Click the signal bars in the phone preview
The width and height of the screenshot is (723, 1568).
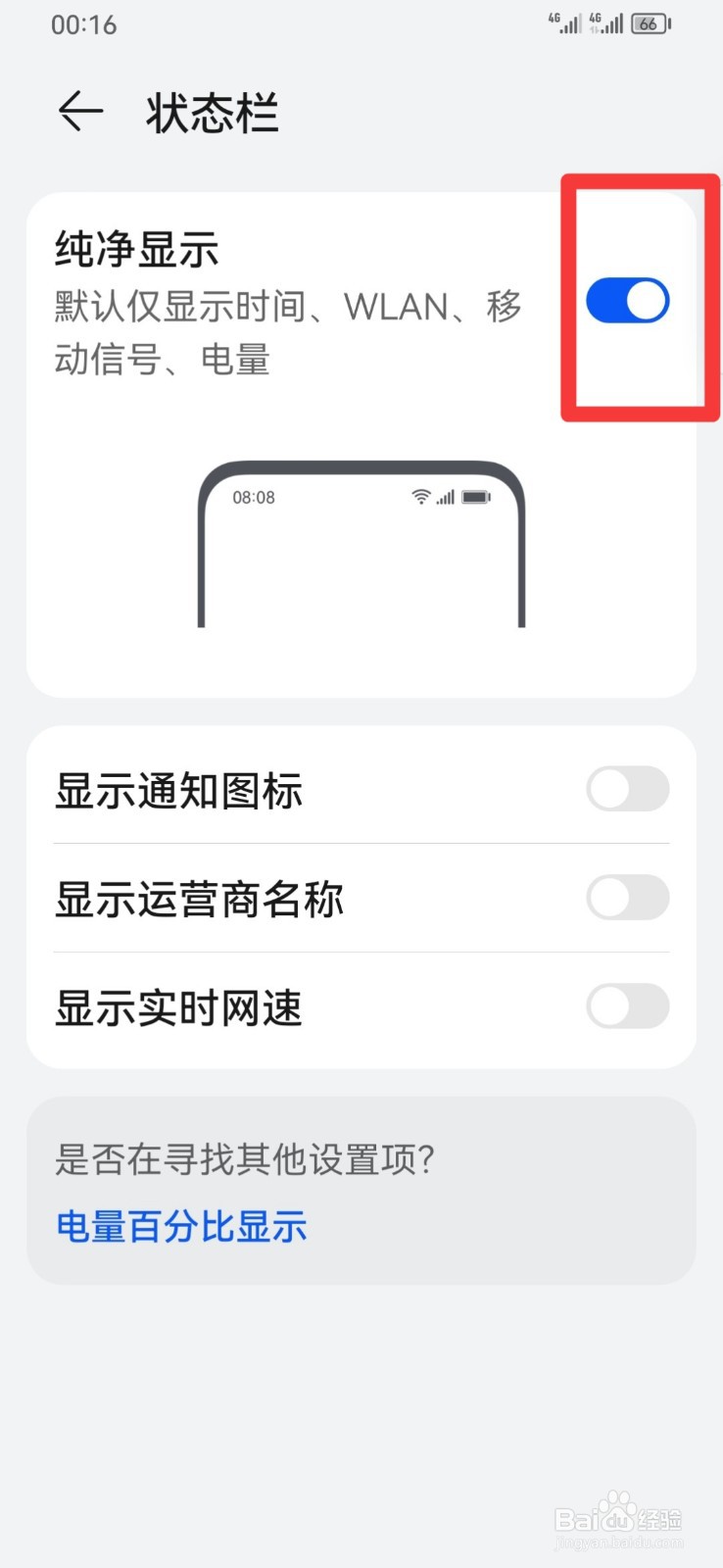[x=444, y=498]
